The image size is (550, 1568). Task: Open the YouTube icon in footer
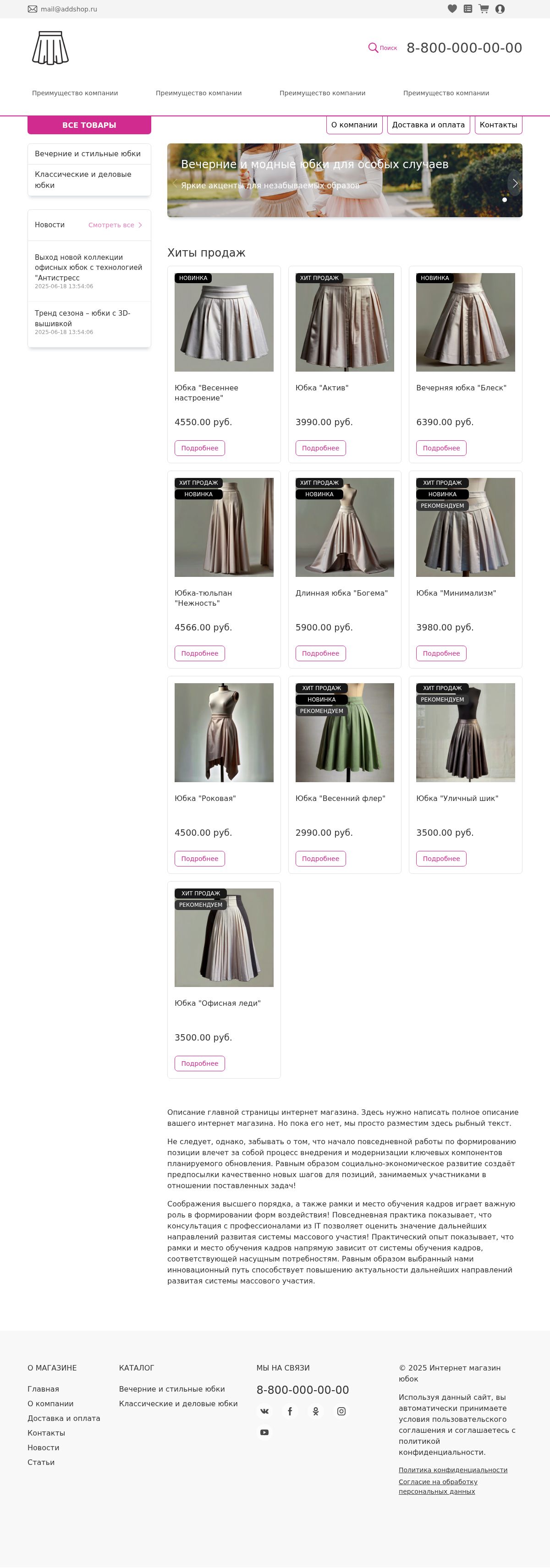(264, 1432)
